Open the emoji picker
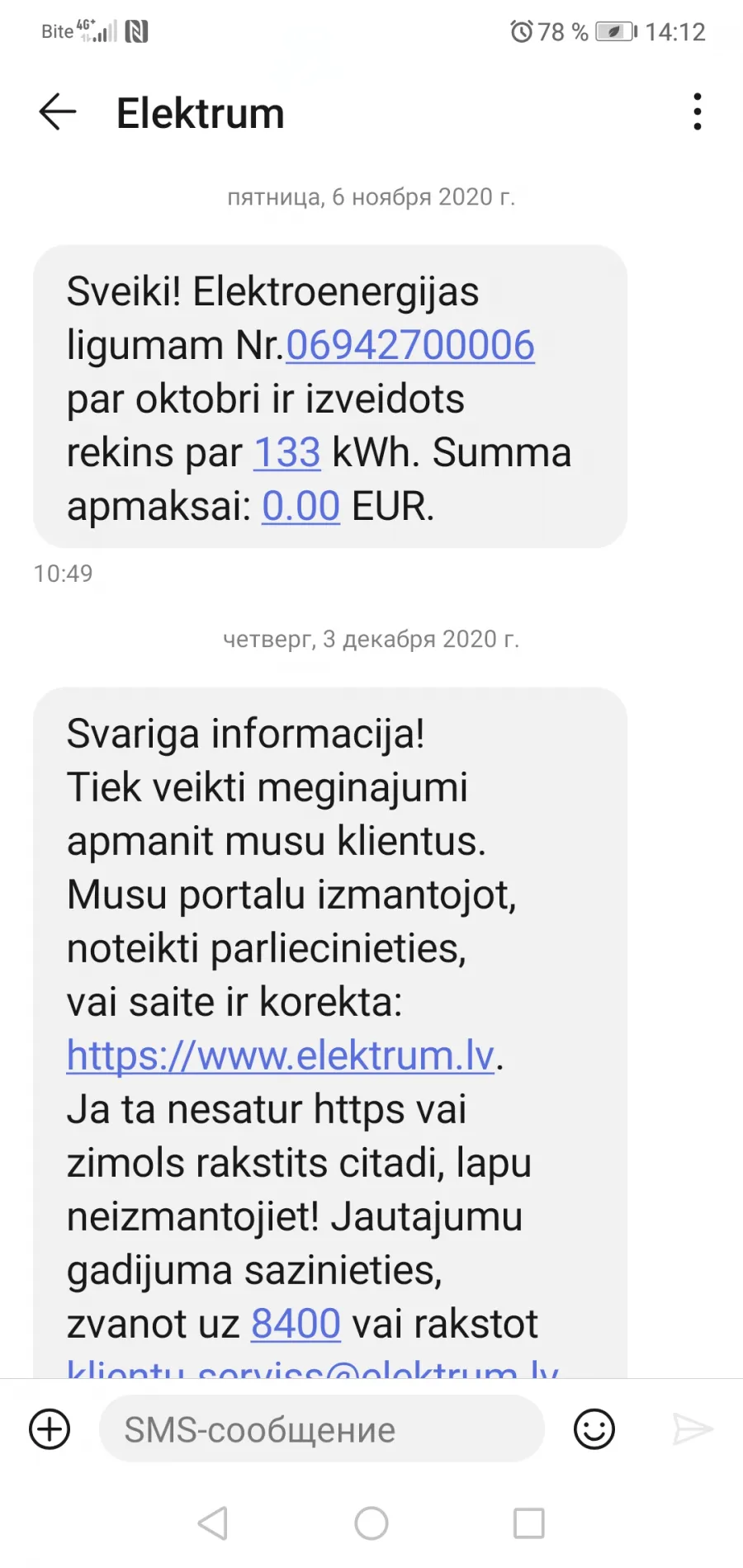This screenshot has height=1568, width=743. (x=594, y=1429)
